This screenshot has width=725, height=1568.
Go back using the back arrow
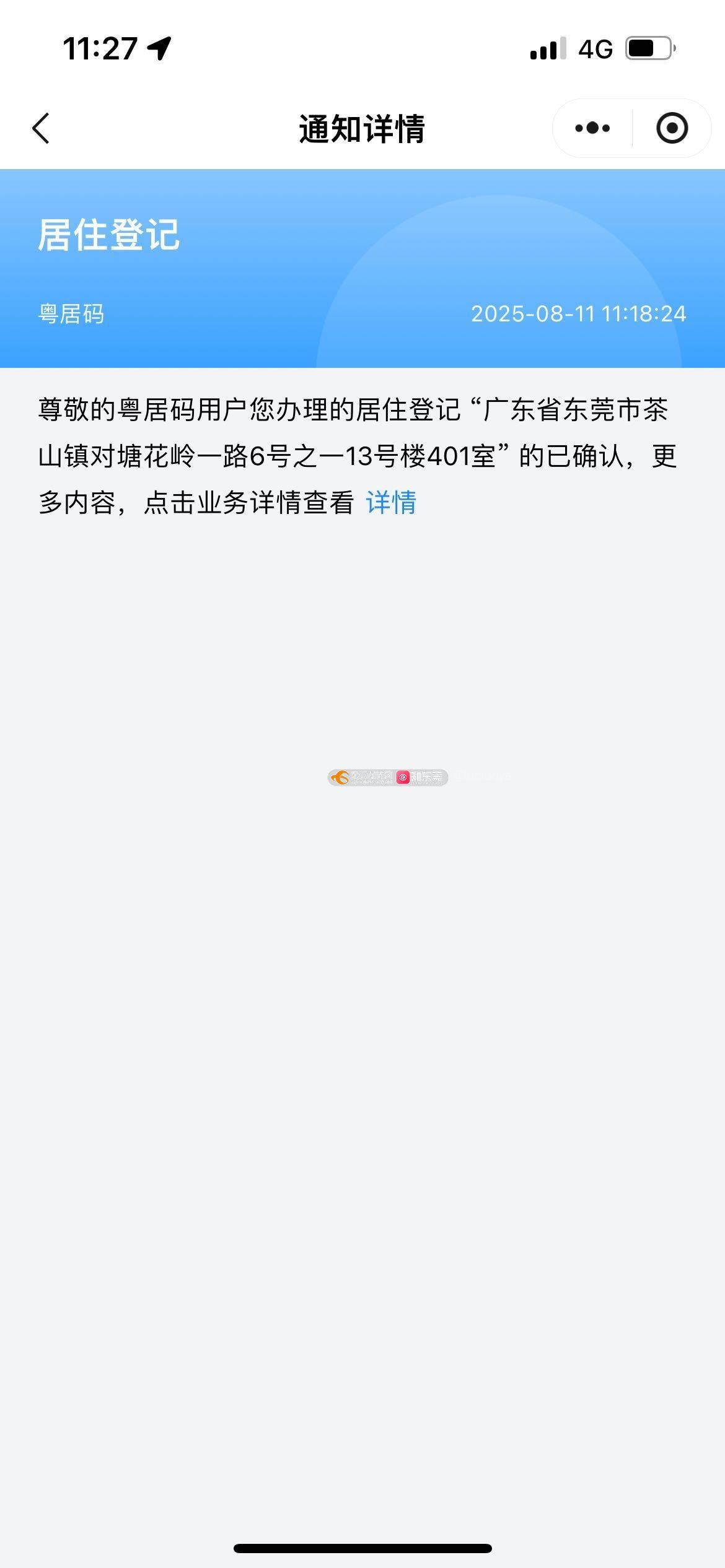[41, 129]
